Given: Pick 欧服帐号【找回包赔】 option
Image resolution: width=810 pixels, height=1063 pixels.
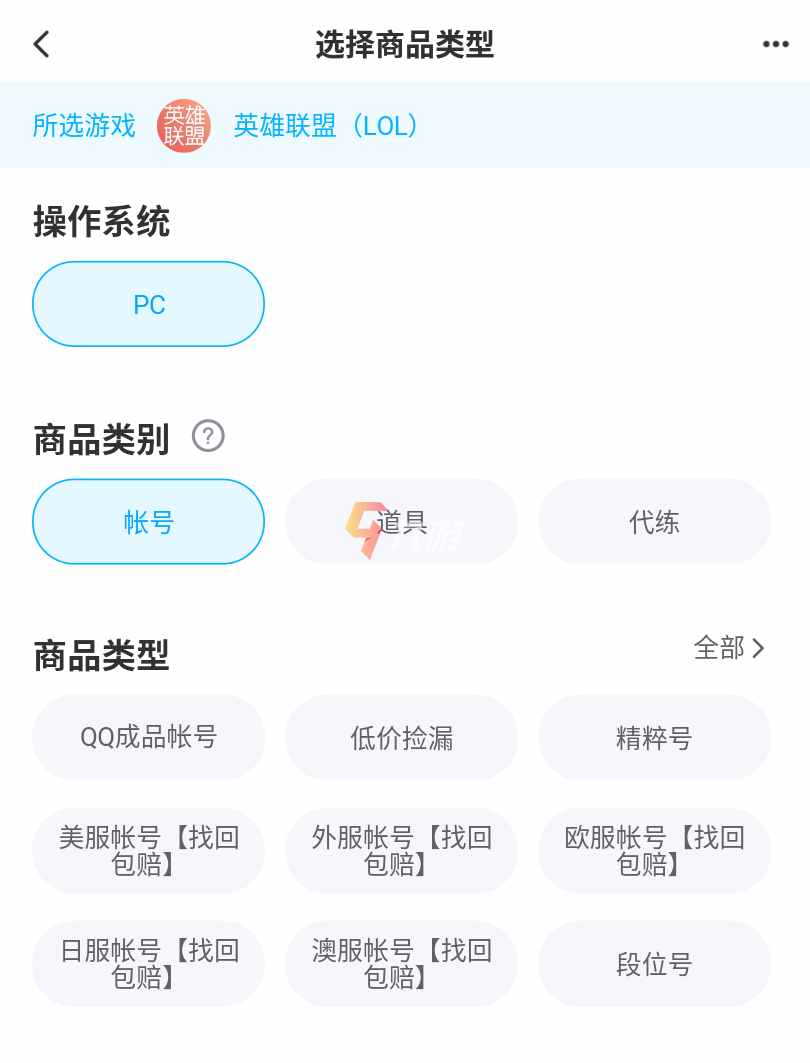Looking at the screenshot, I should (x=654, y=850).
